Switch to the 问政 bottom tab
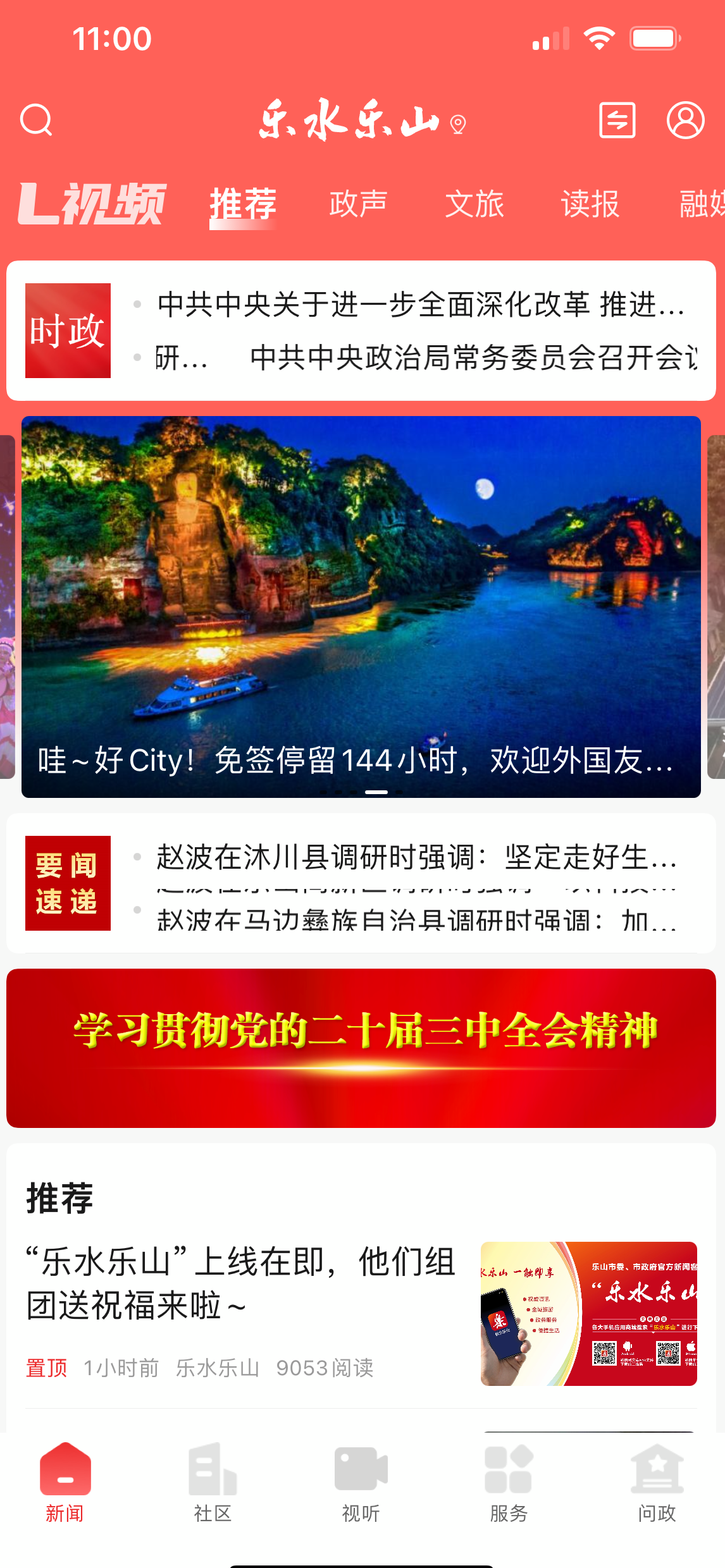The height and width of the screenshot is (1568, 725). [657, 1483]
